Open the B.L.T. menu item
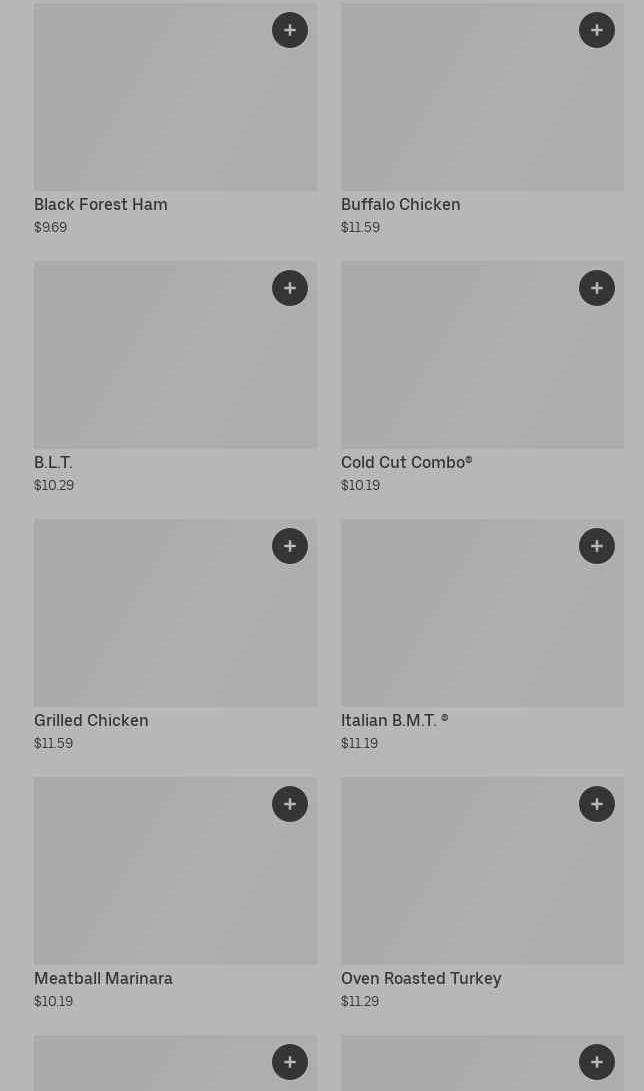 (x=150, y=370)
